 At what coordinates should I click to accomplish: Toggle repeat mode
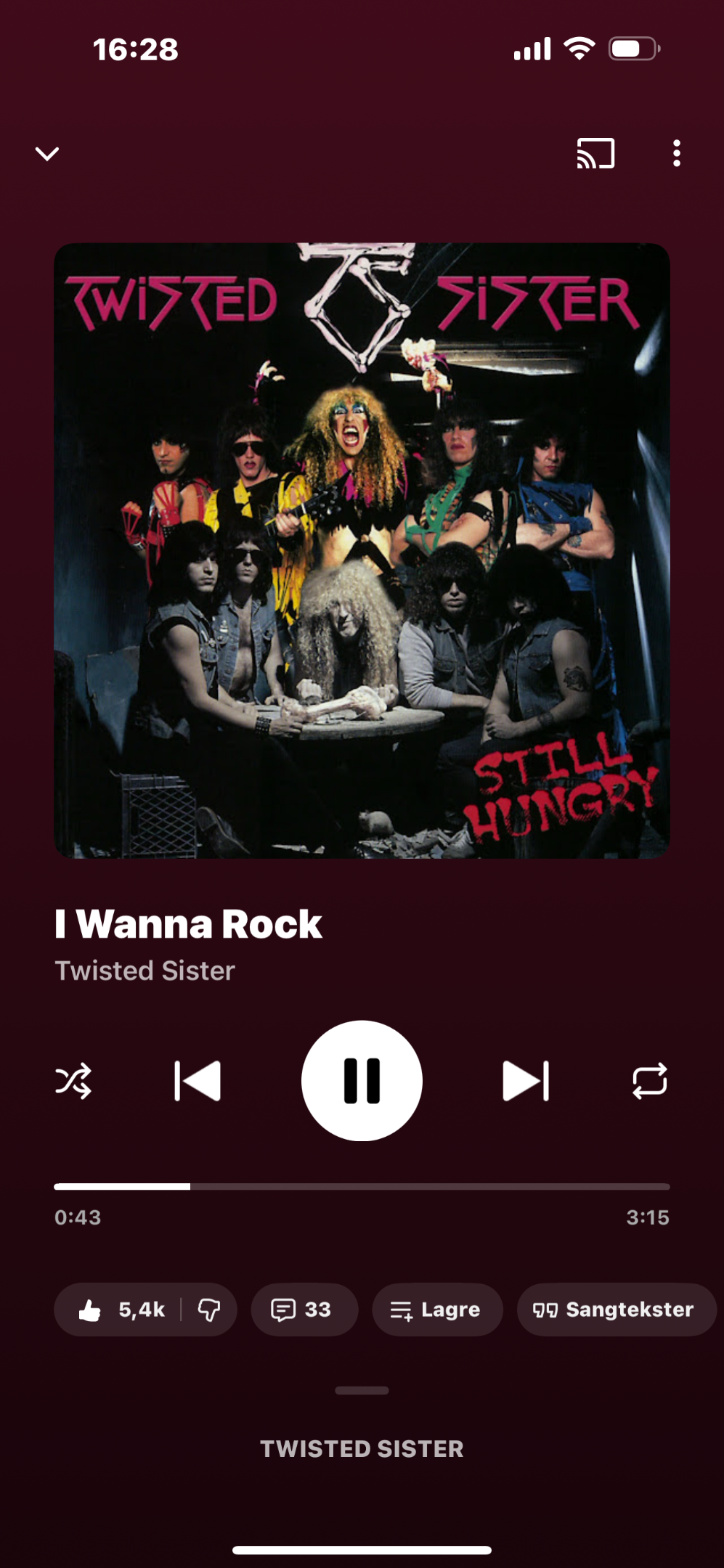649,1081
